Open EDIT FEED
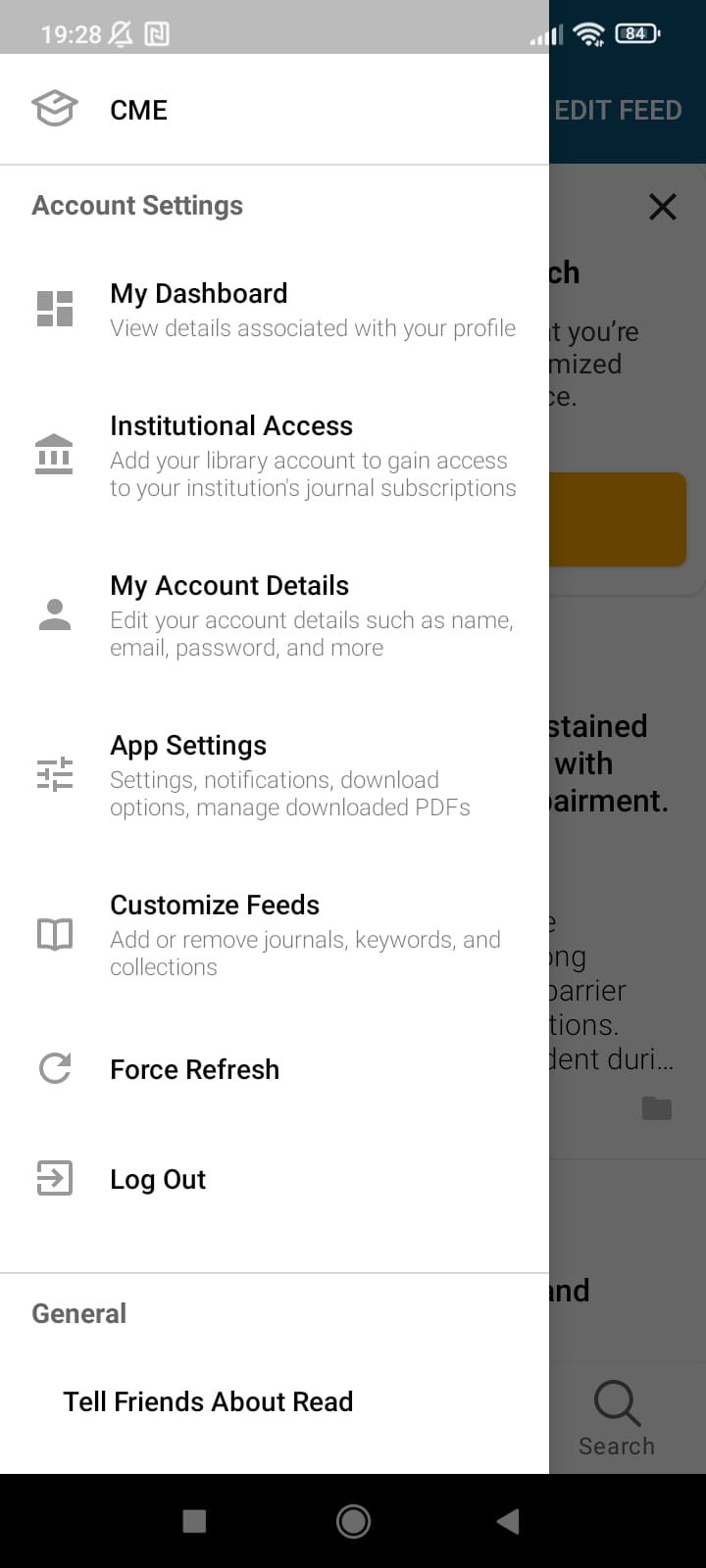Screen dimensions: 706x1568 click(x=618, y=110)
